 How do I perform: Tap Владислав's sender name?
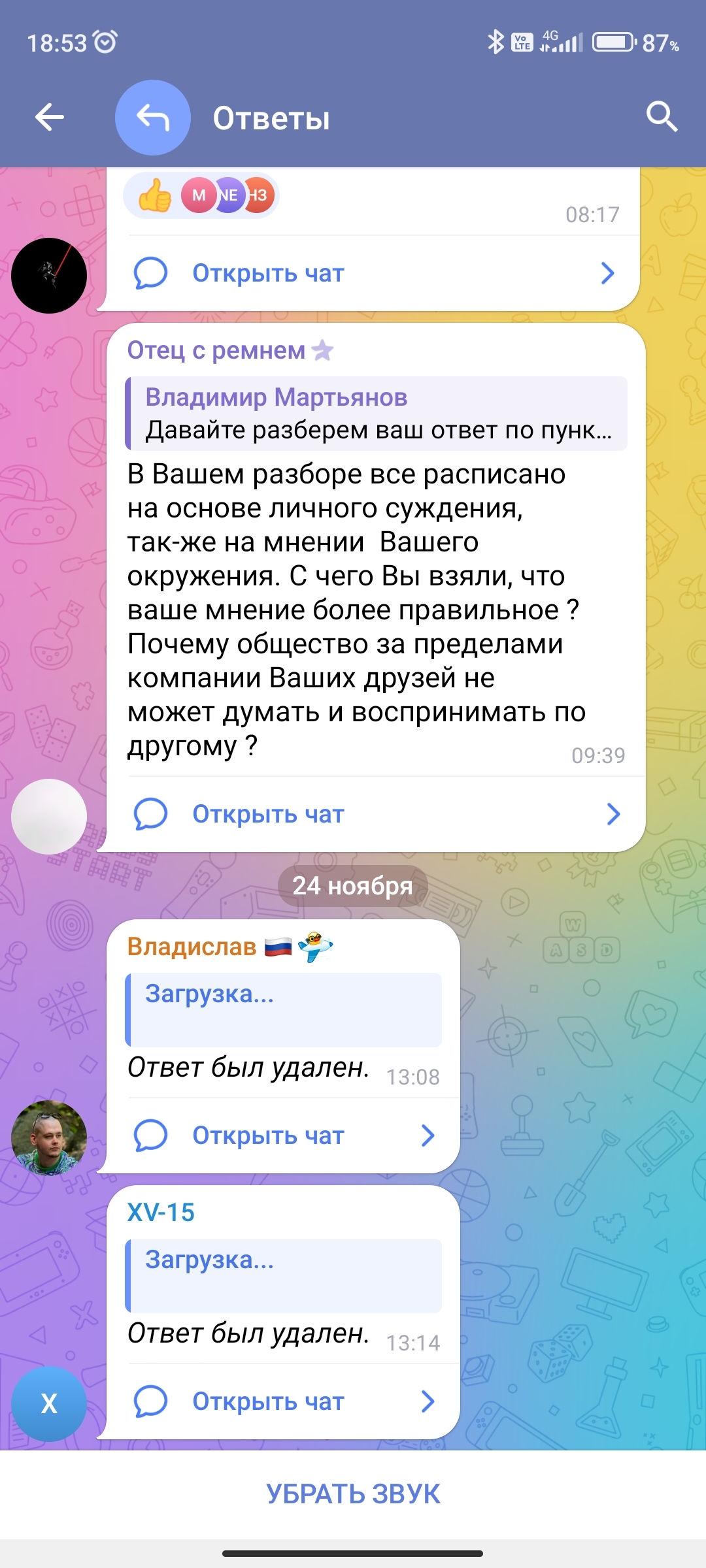click(192, 947)
